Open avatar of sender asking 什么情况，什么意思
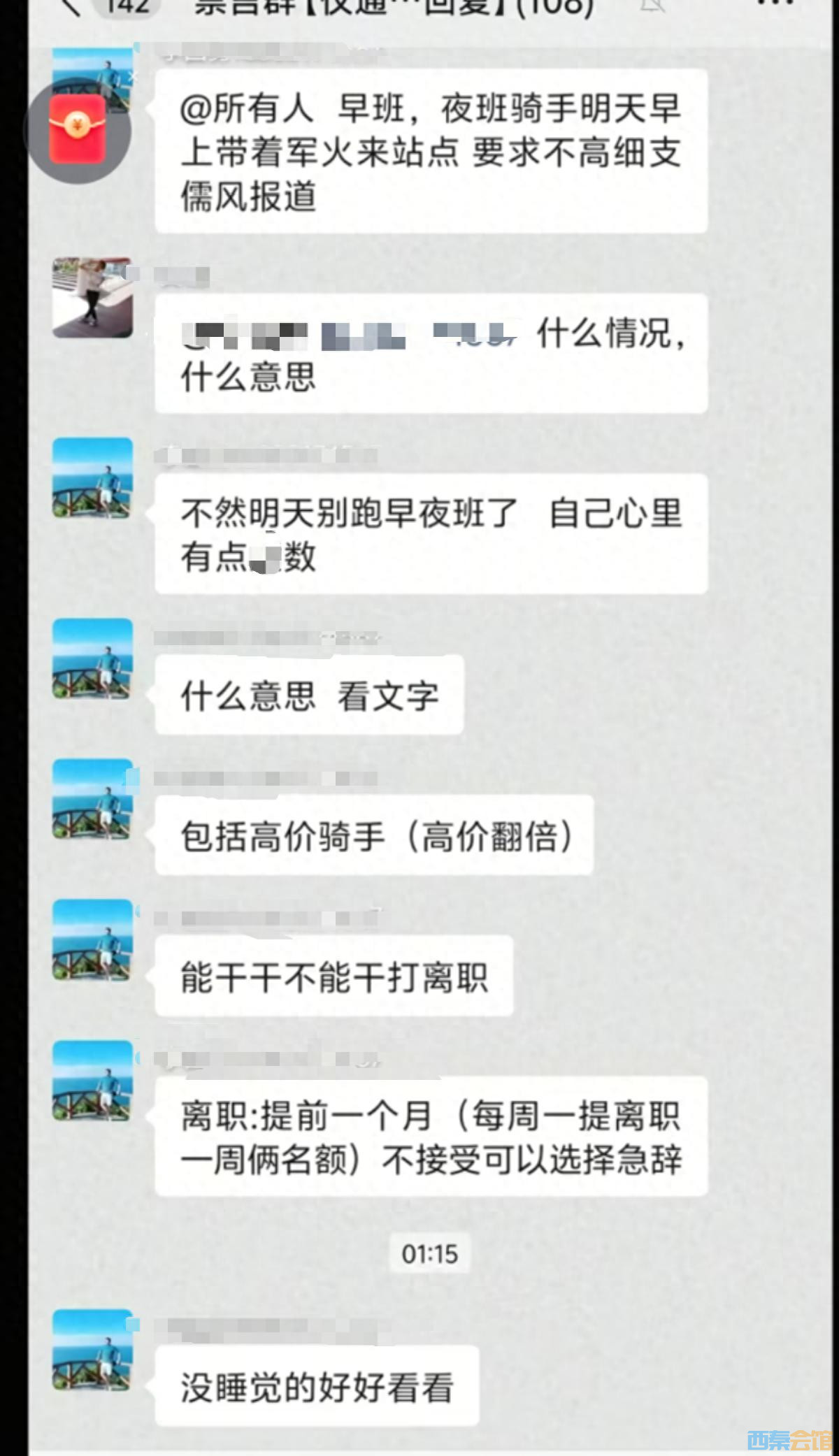Image resolution: width=839 pixels, height=1456 pixels. [92, 297]
